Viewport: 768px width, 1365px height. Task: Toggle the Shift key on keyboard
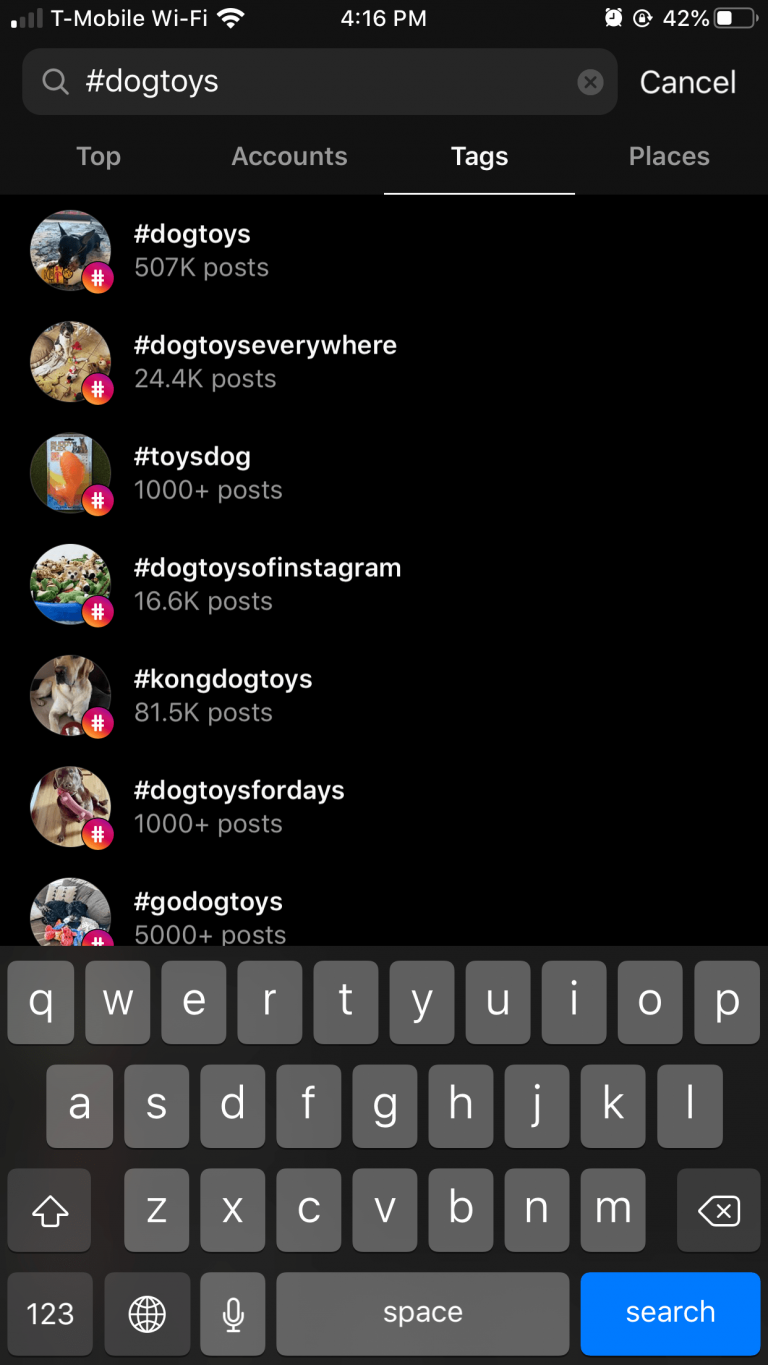[x=48, y=1210]
